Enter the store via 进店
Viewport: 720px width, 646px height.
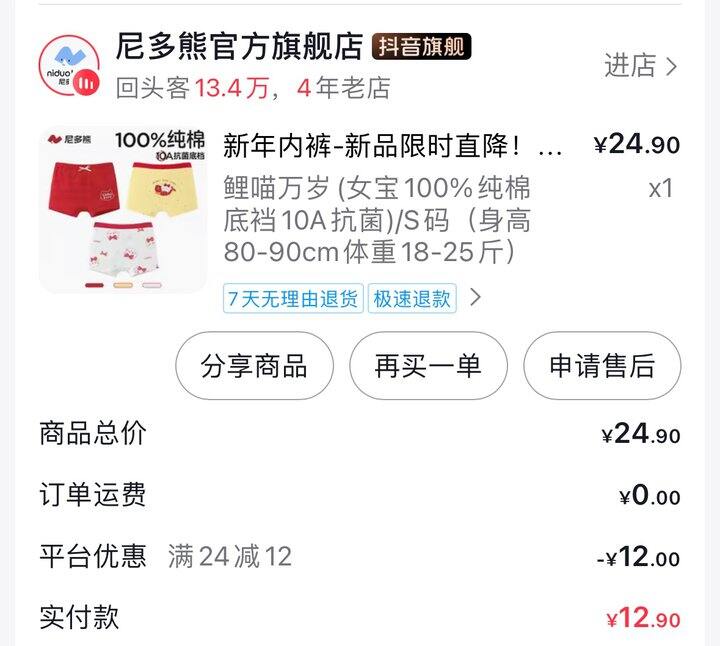(641, 66)
